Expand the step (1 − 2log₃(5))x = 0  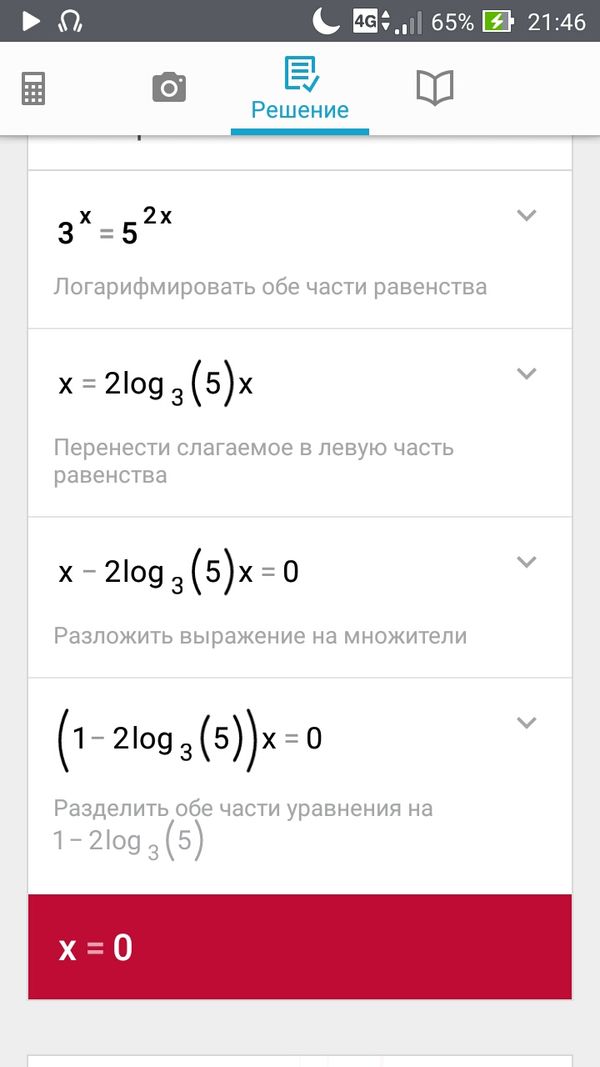point(526,723)
